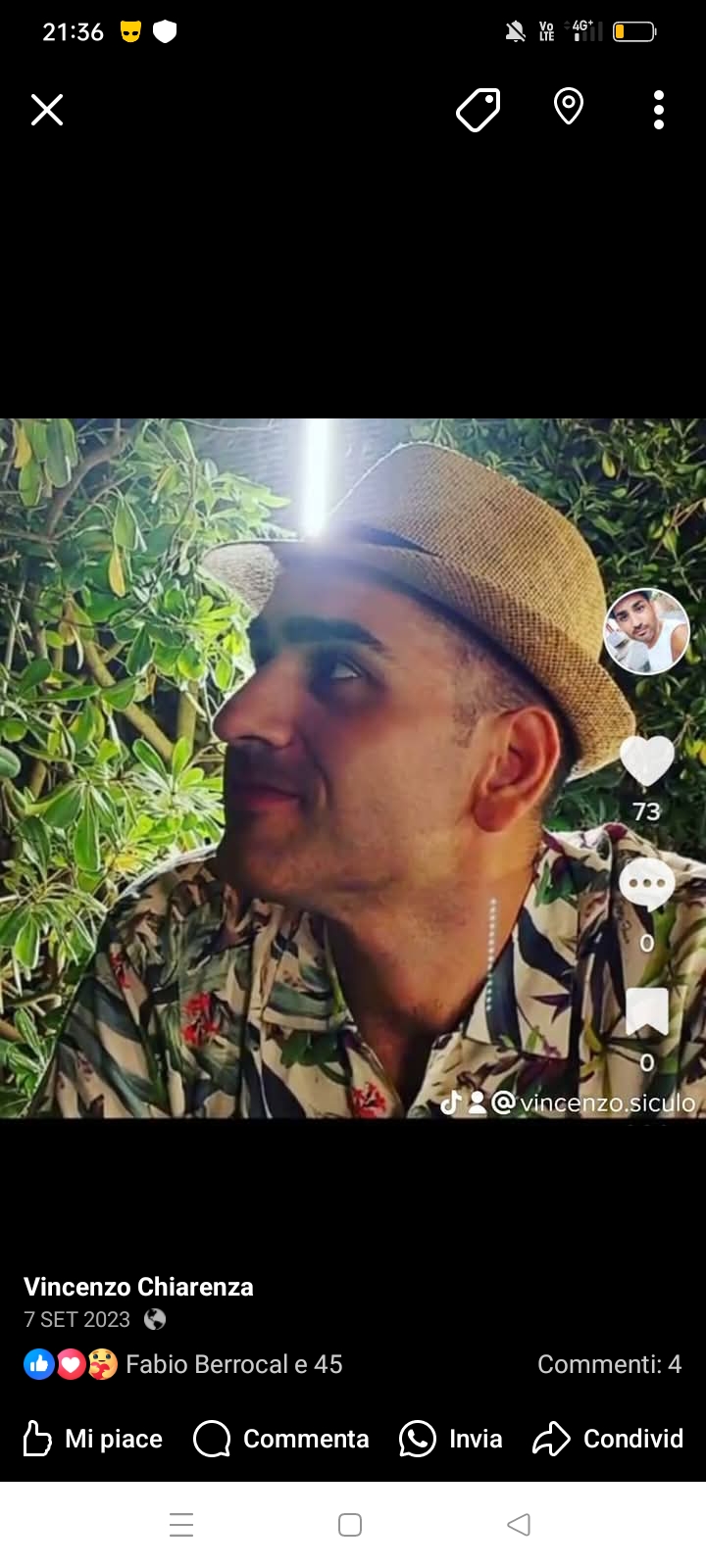Image resolution: width=706 pixels, height=1568 pixels.
Task: Like the photo with Mi piace
Action: (x=93, y=1439)
